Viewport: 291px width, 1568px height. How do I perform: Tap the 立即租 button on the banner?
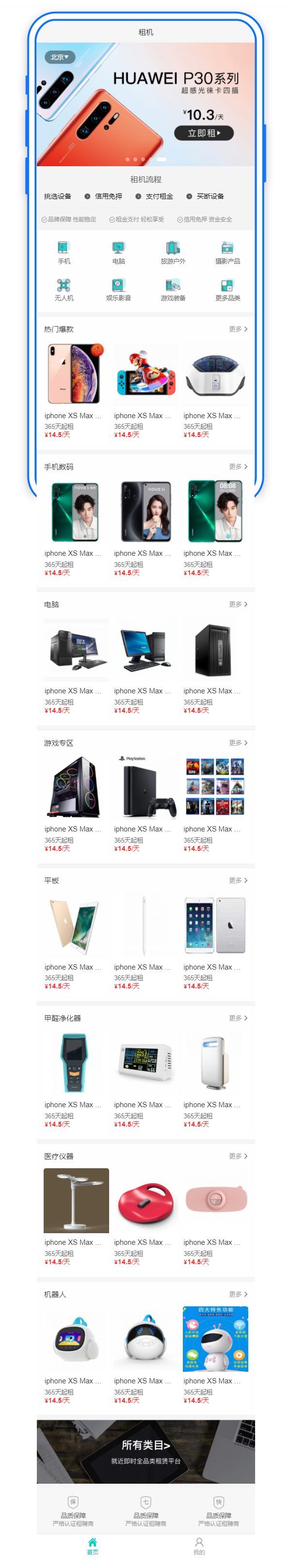pyautogui.click(x=203, y=133)
